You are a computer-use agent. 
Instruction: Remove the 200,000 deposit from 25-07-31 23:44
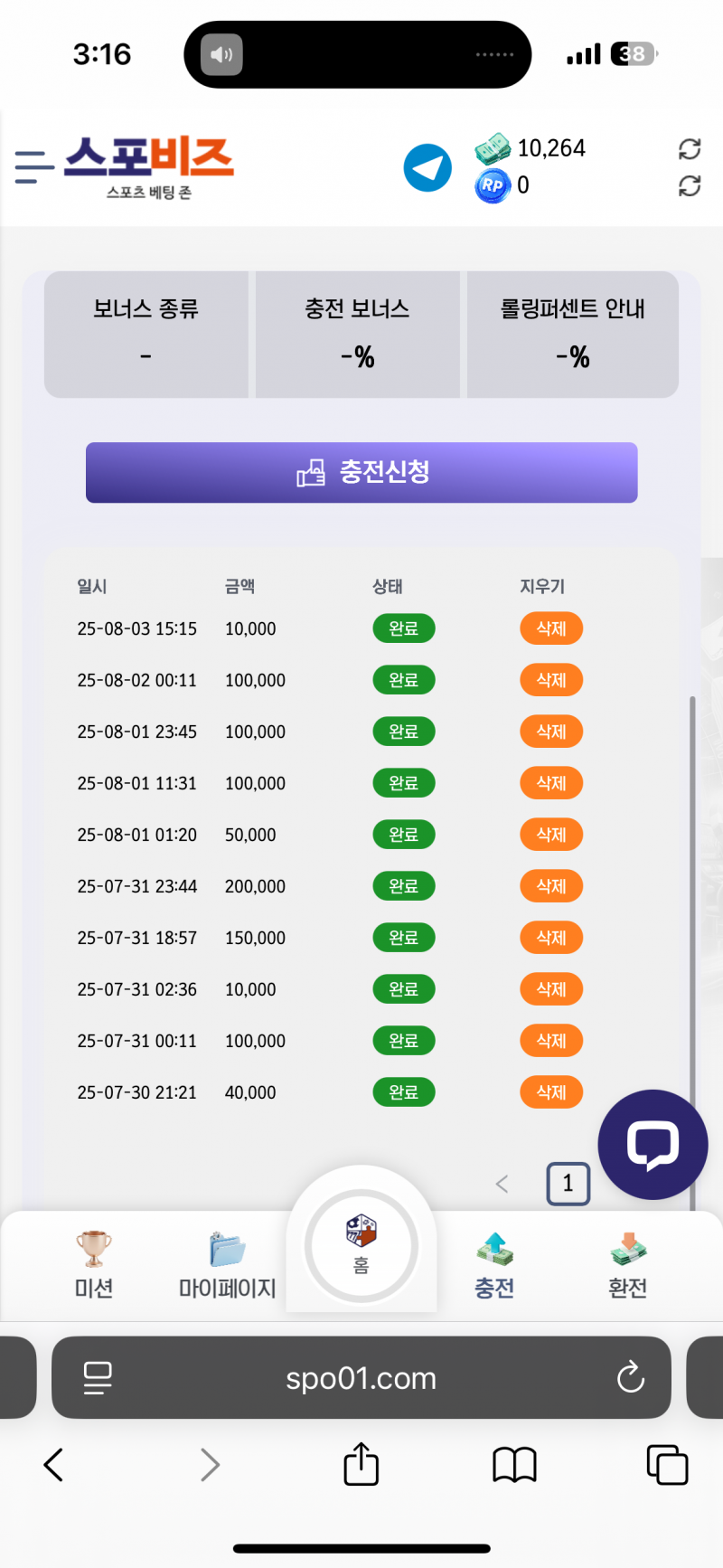pyautogui.click(x=551, y=886)
